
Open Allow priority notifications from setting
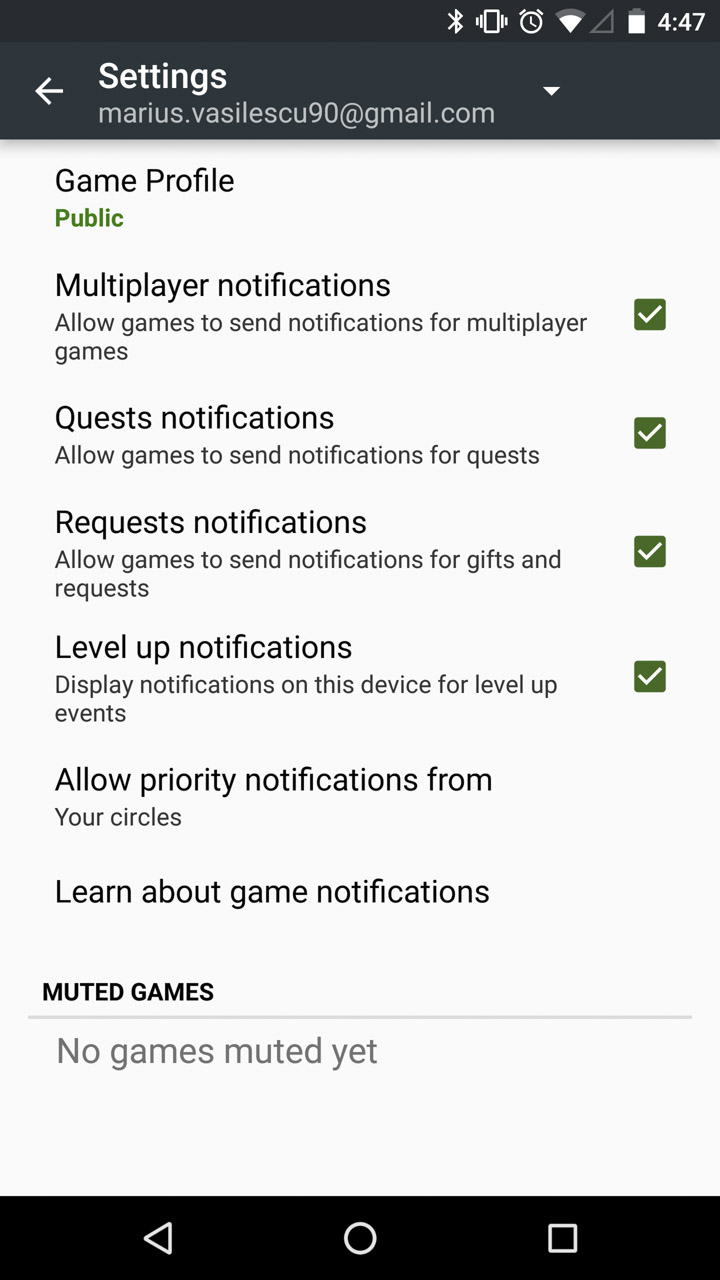tap(360, 796)
